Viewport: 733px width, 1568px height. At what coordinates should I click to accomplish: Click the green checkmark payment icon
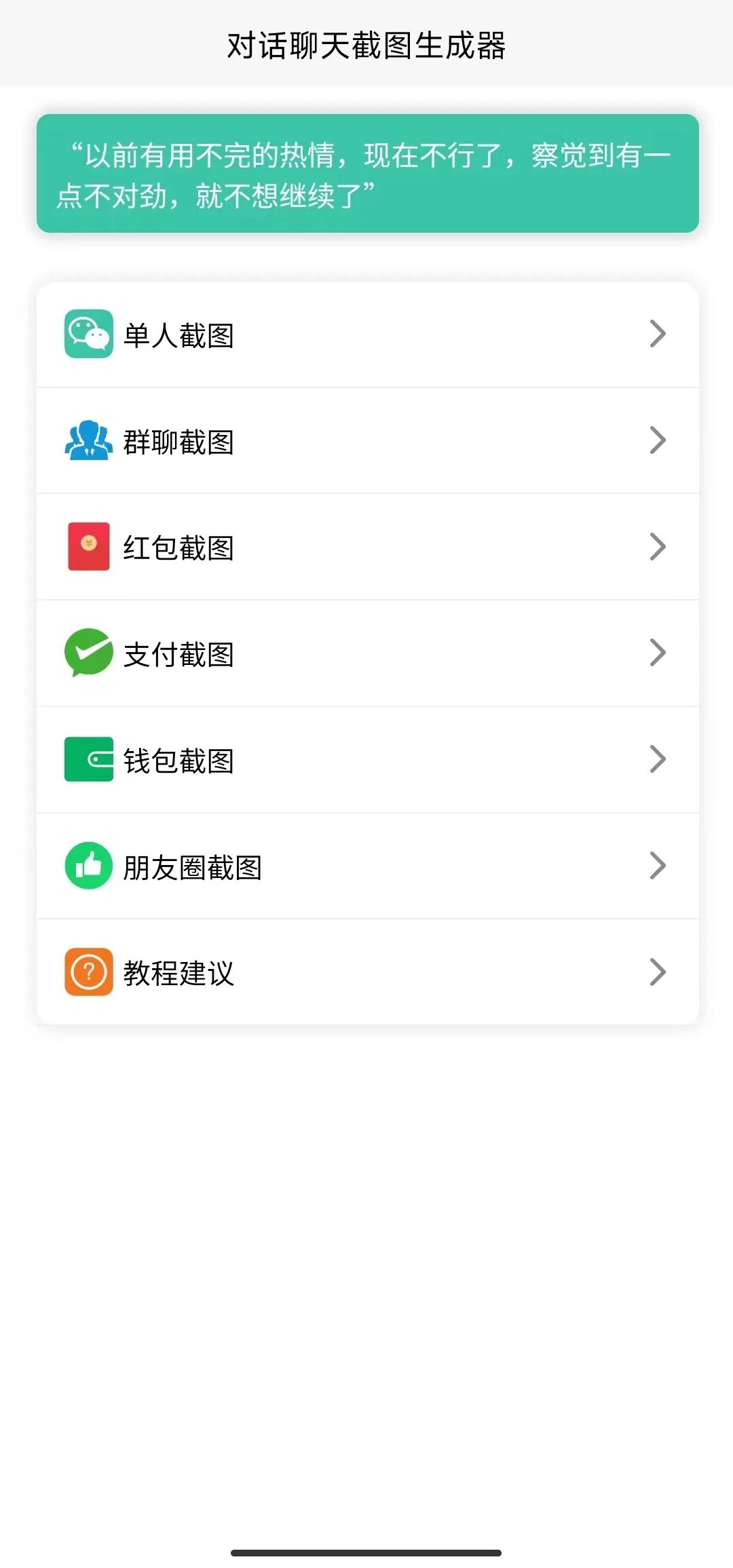(x=88, y=653)
